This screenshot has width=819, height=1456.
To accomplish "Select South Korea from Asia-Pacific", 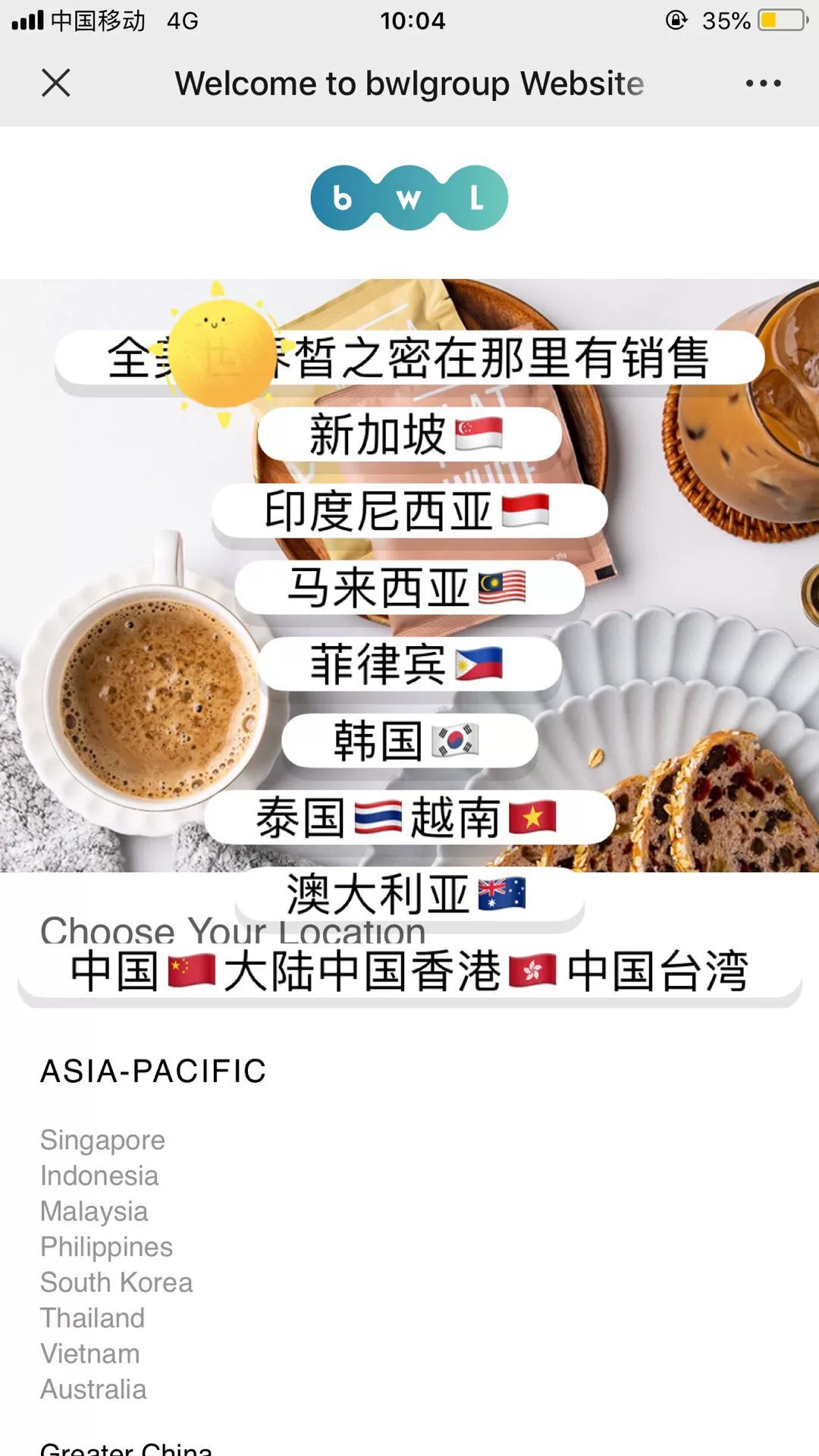I will tap(116, 1282).
